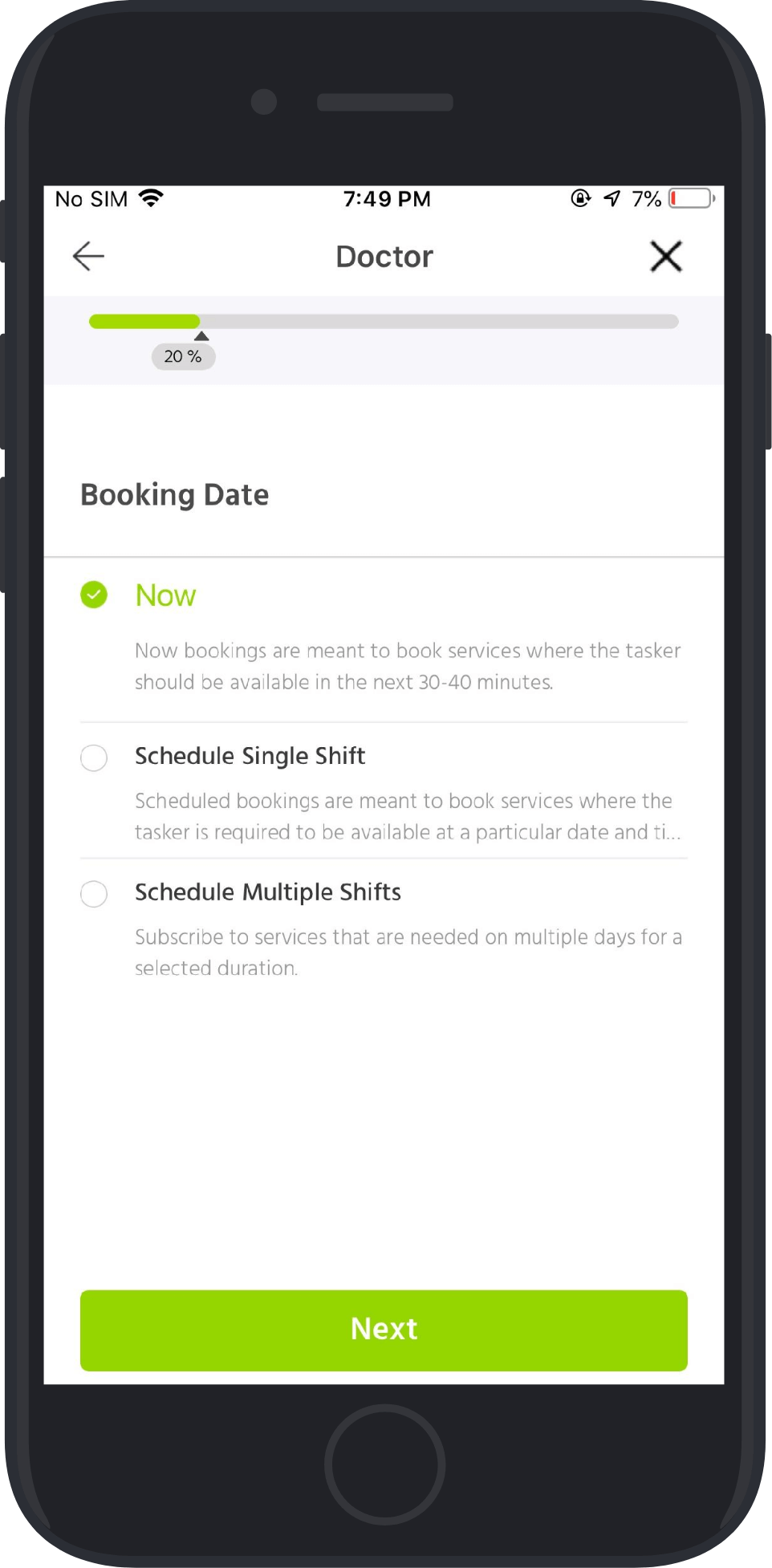
Task: Choose Schedule Single Shift
Action: click(x=384, y=791)
